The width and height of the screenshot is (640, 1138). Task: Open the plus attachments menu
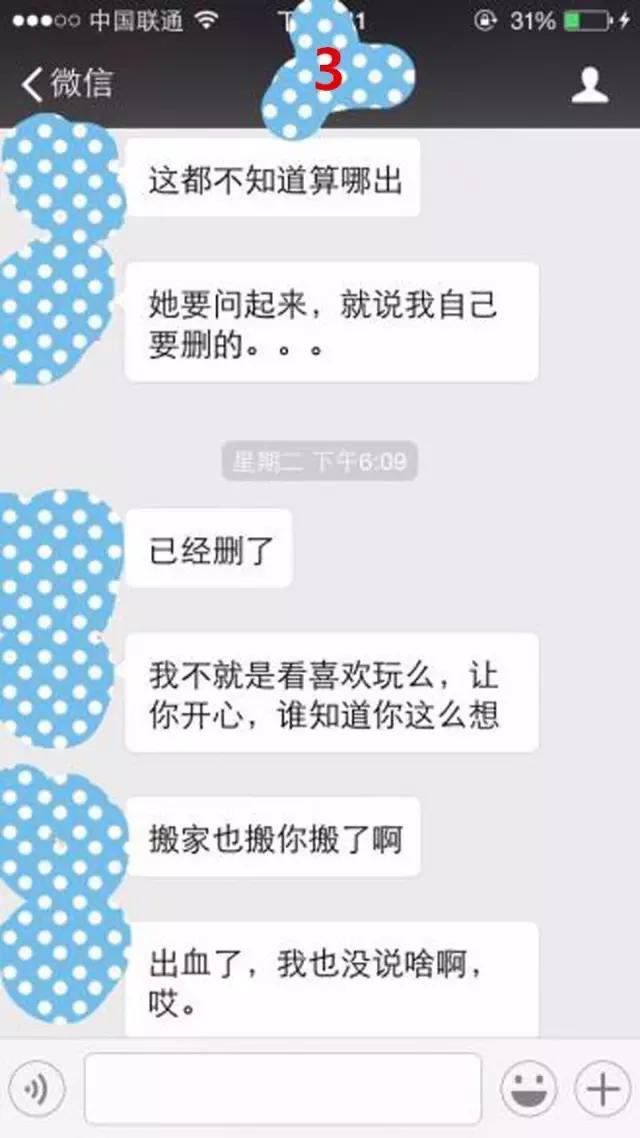602,1089
